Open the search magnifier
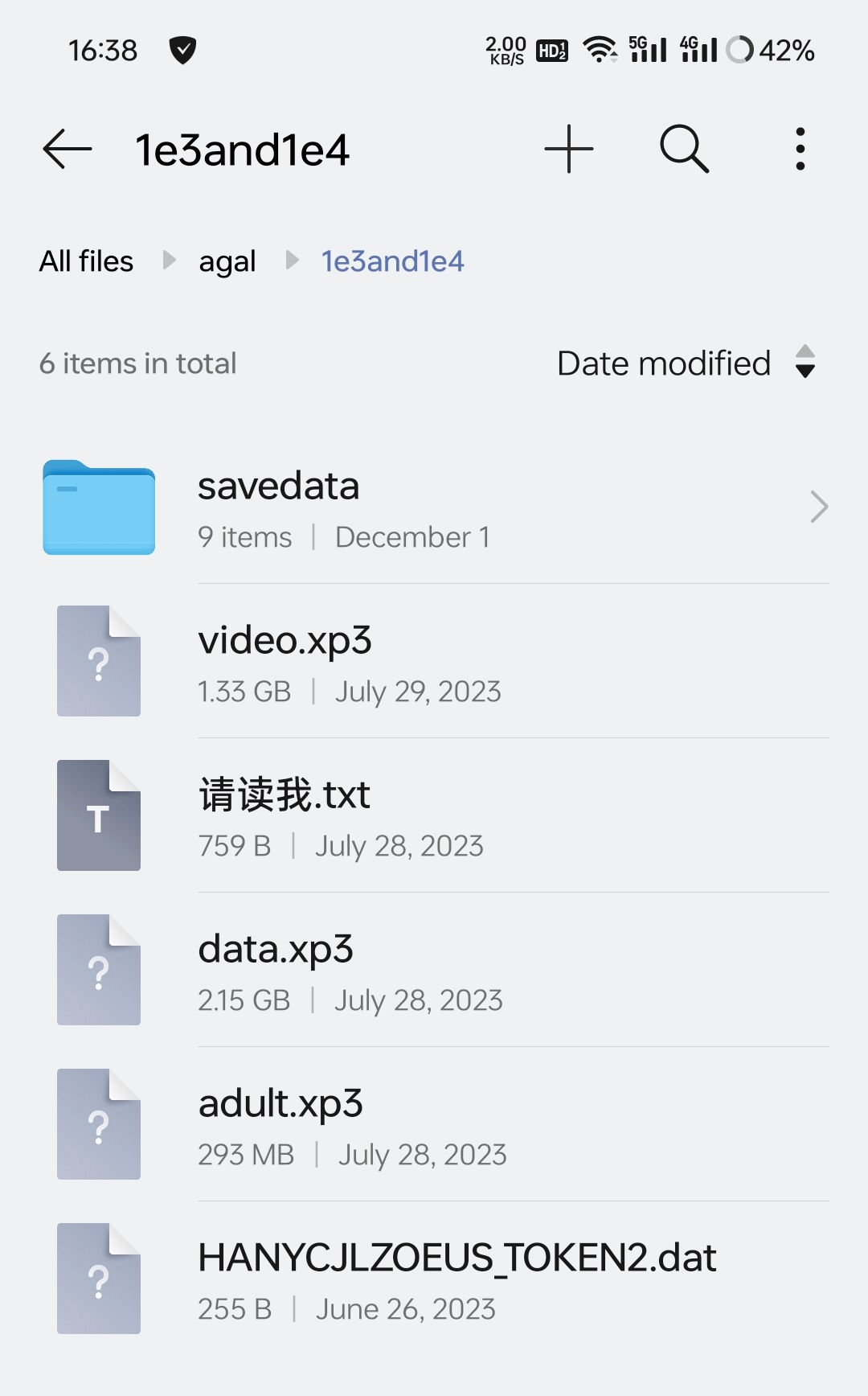Viewport: 868px width, 1396px height. pyautogui.click(x=685, y=150)
